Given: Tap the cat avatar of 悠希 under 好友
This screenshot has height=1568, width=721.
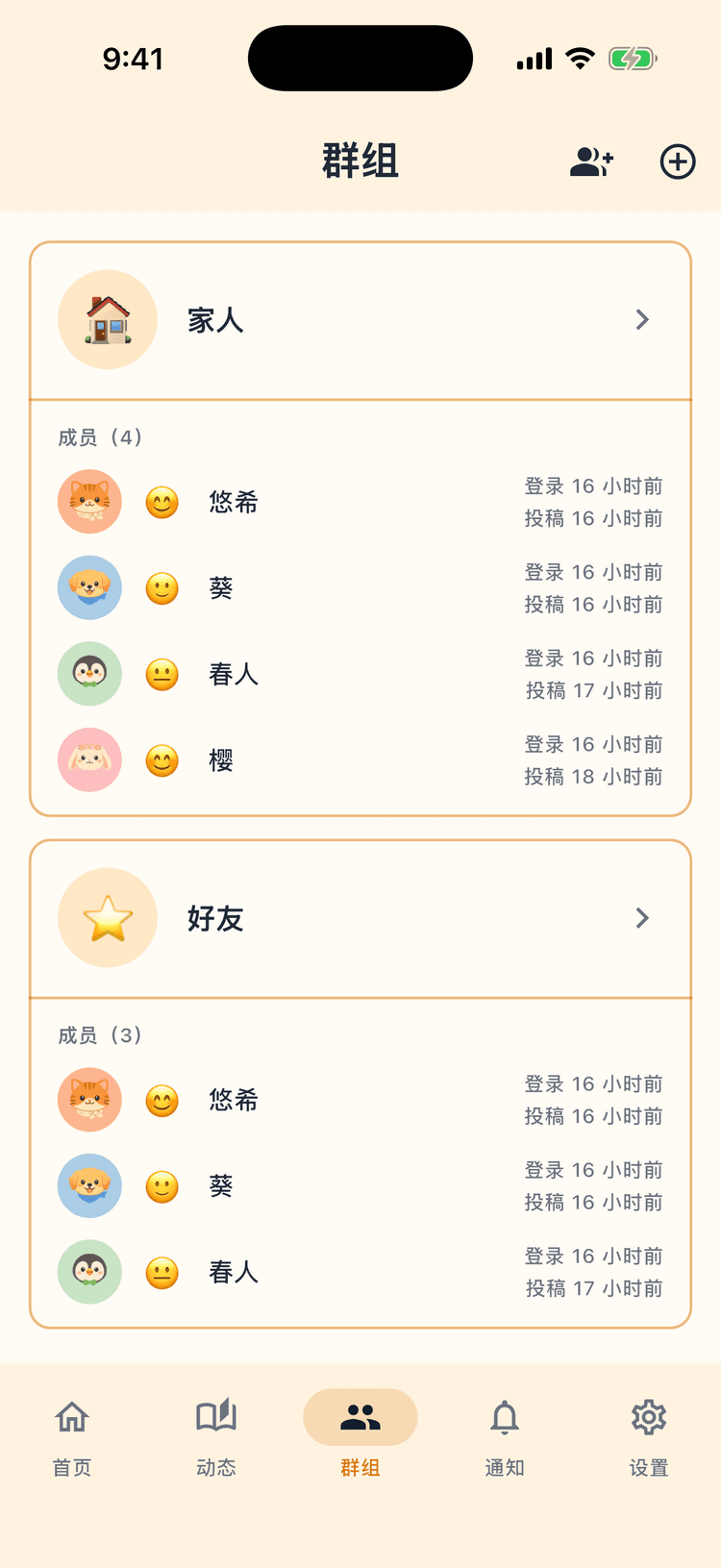Looking at the screenshot, I should point(89,1100).
